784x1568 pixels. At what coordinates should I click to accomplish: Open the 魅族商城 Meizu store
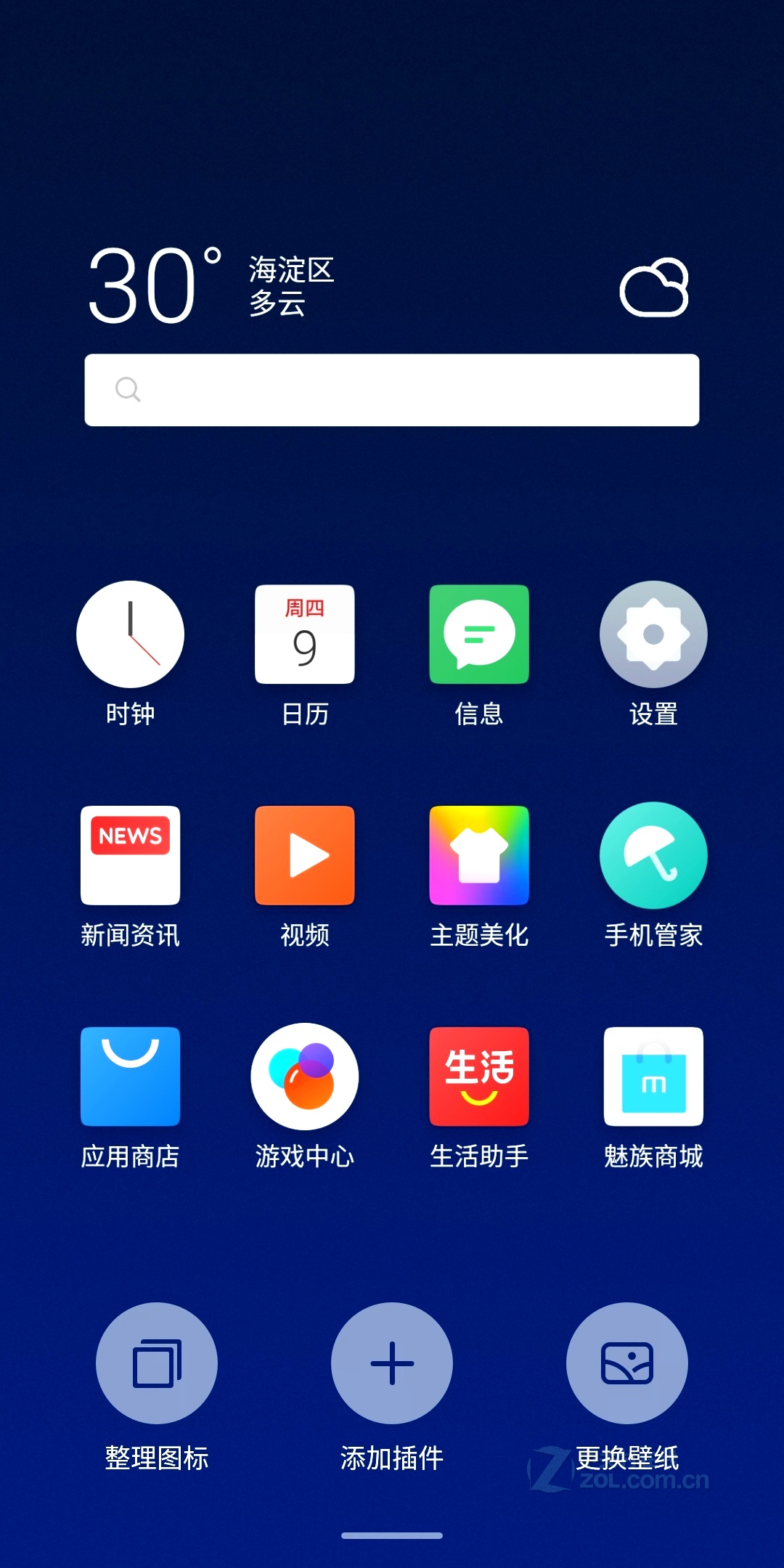coord(653,1077)
